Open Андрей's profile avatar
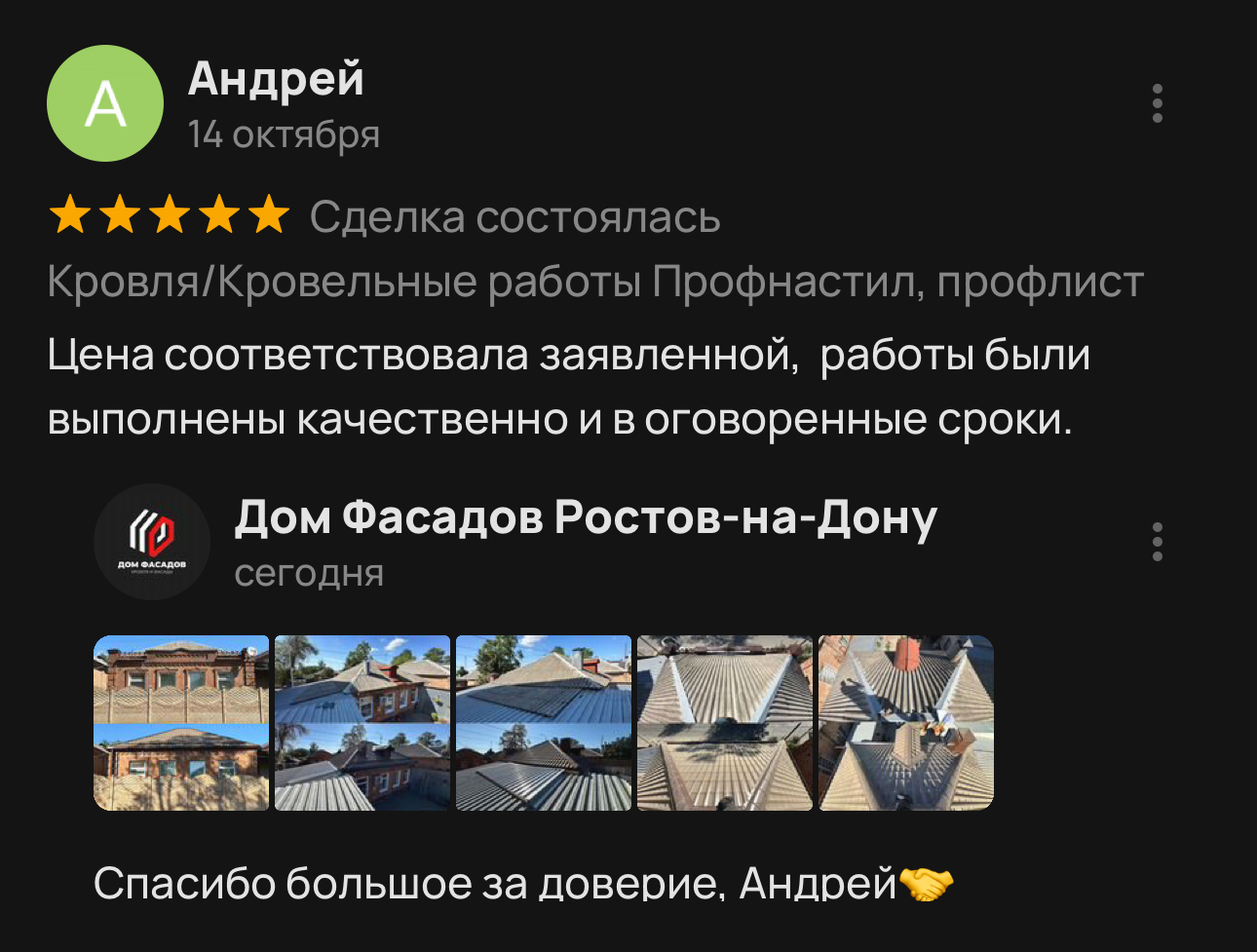 pos(105,103)
